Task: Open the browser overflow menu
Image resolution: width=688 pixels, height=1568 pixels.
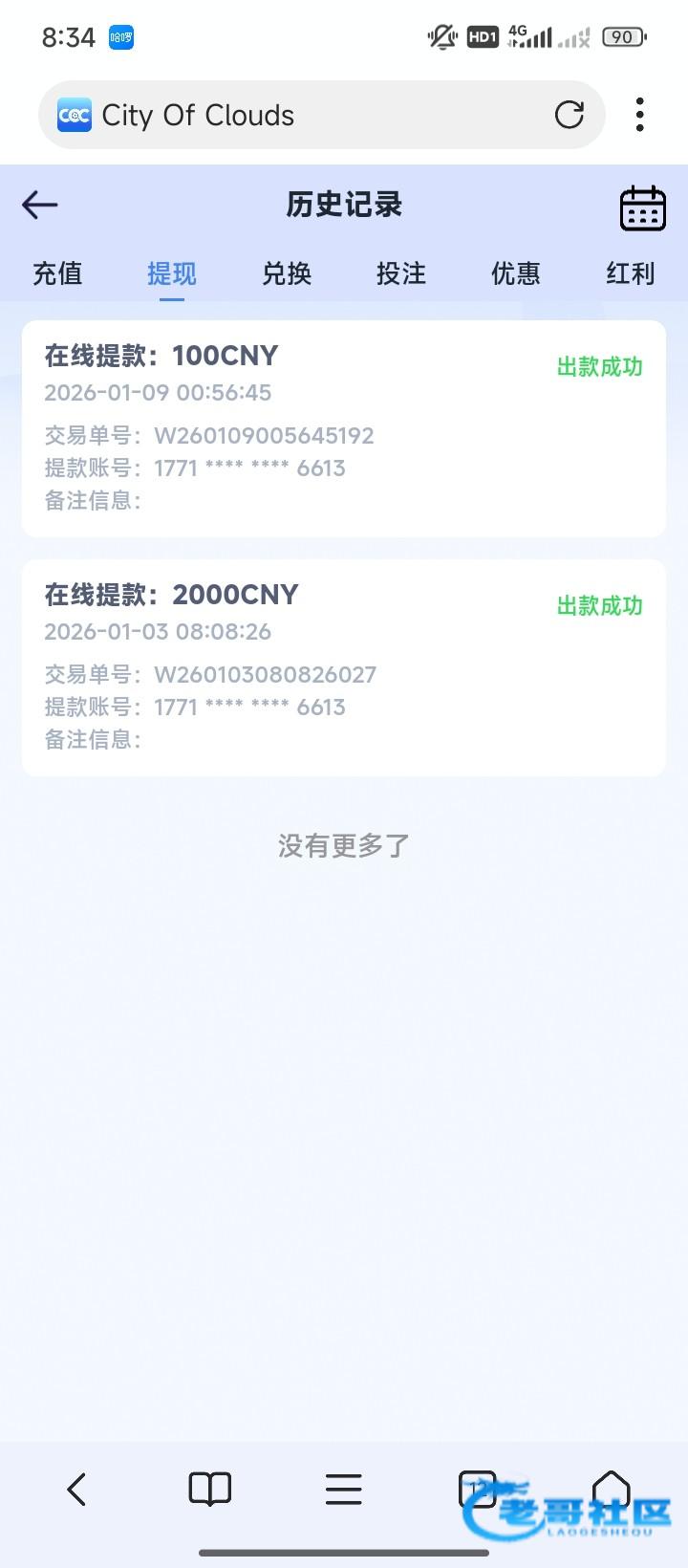Action: click(x=640, y=115)
